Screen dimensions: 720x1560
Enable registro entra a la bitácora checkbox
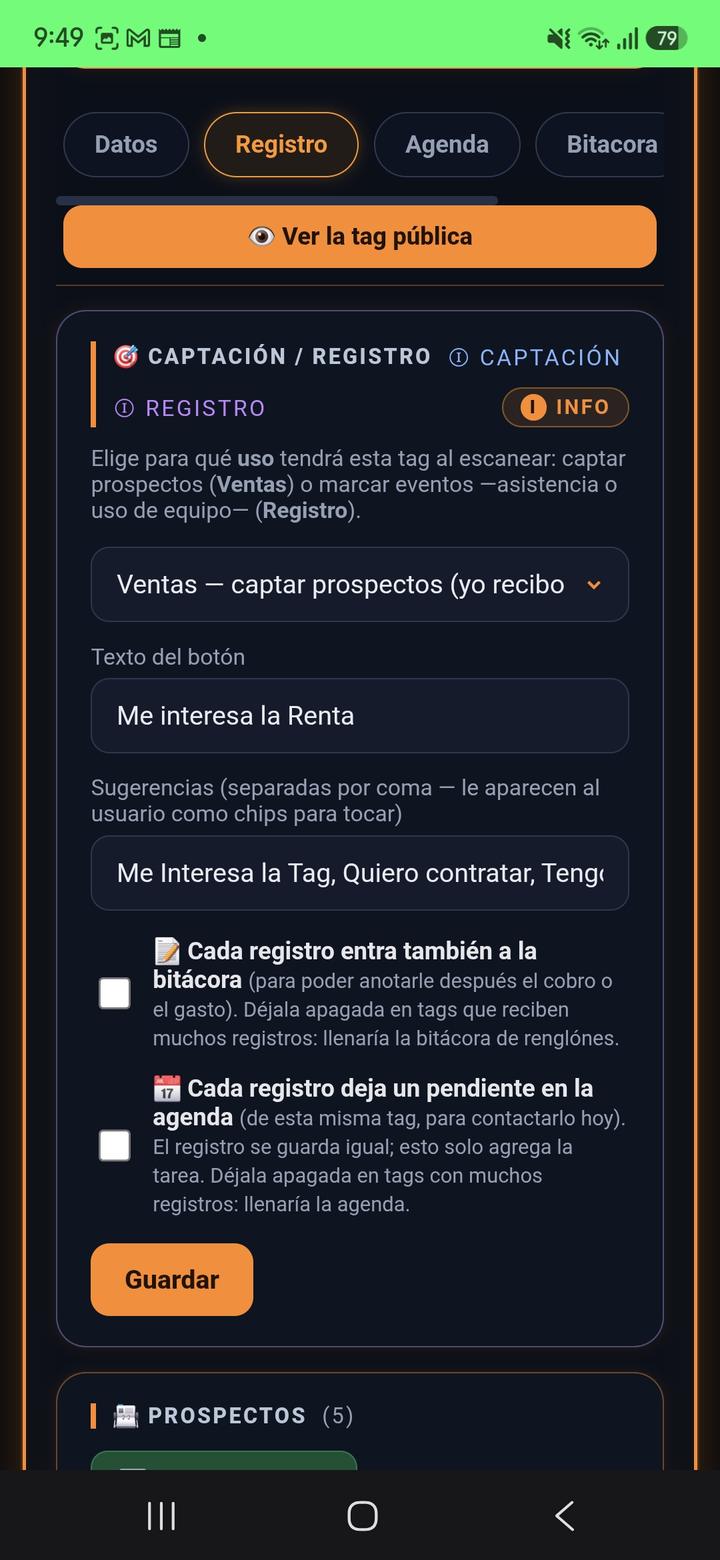[115, 993]
